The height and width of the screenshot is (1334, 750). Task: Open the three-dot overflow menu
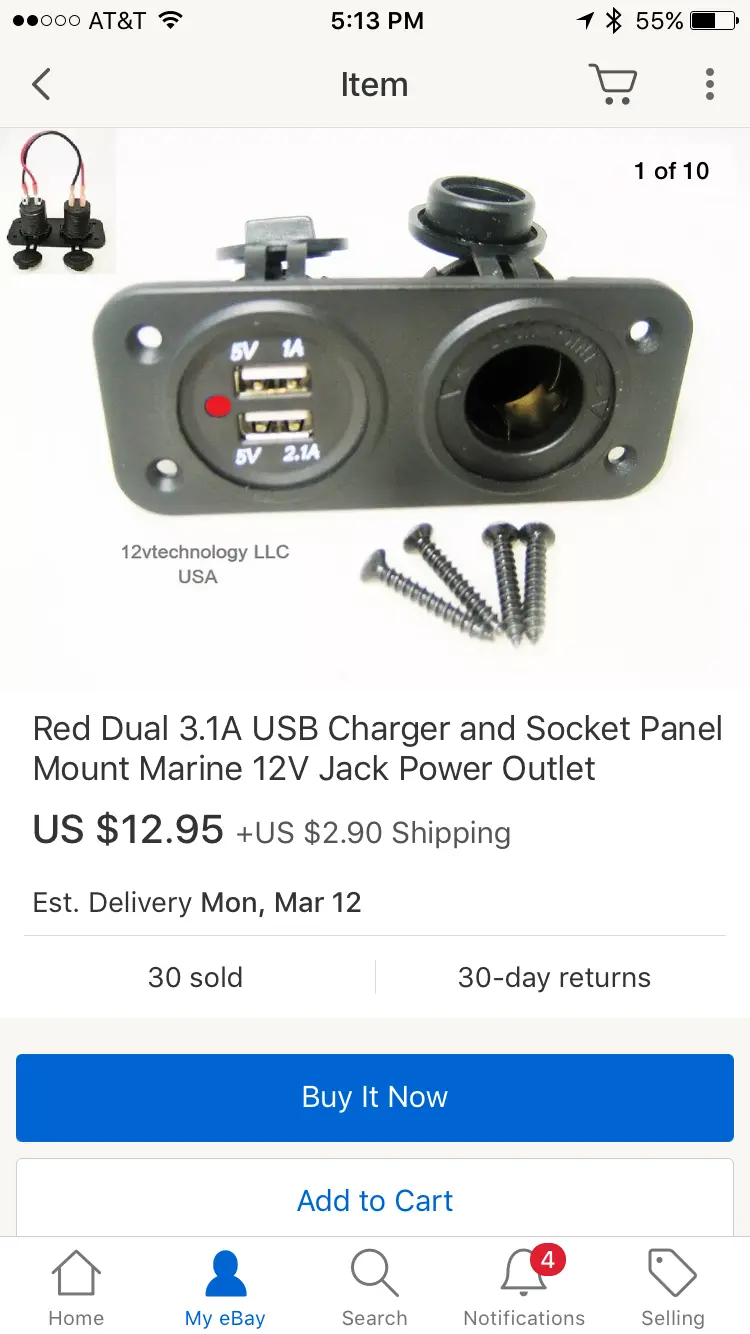[710, 84]
